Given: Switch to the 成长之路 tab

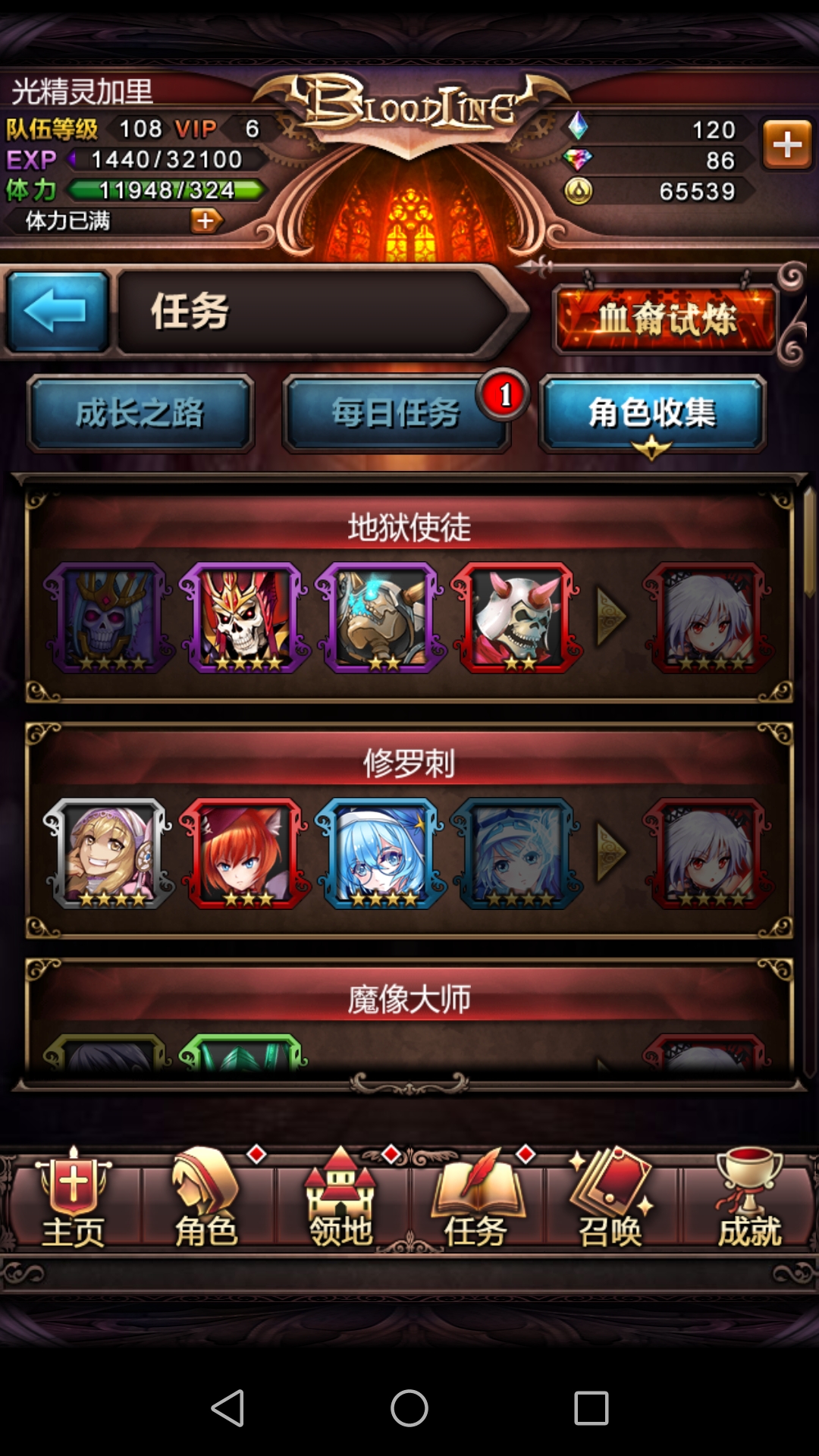Looking at the screenshot, I should point(140,413).
